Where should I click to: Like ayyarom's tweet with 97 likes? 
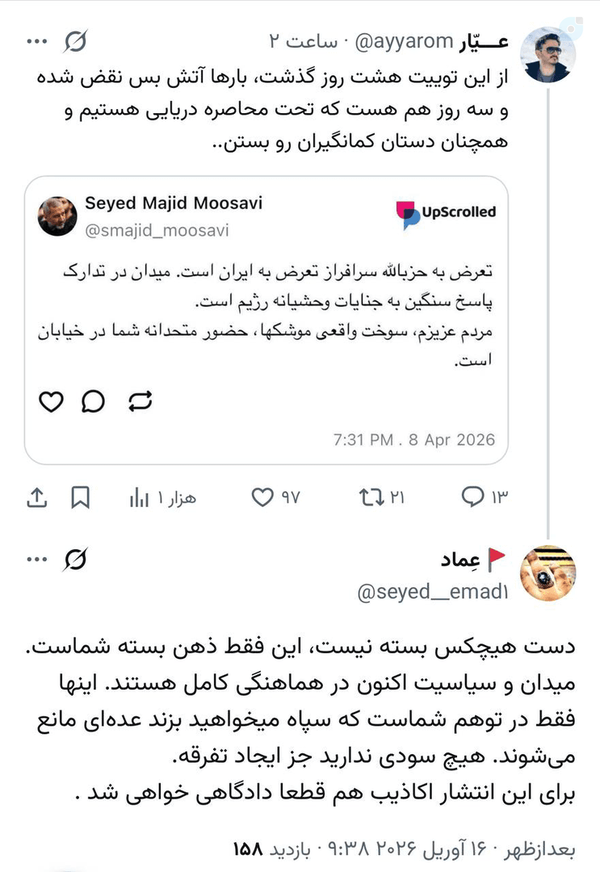(x=276, y=497)
